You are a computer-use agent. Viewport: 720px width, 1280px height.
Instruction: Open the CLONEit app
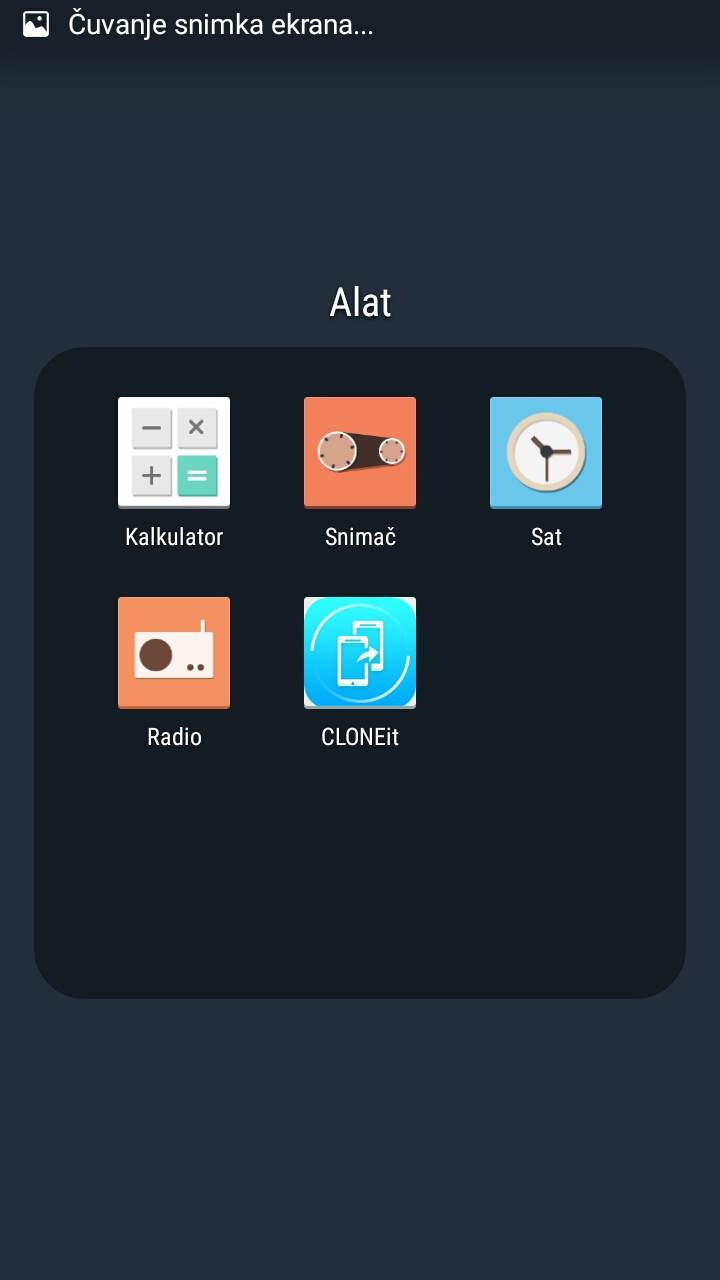tap(360, 653)
